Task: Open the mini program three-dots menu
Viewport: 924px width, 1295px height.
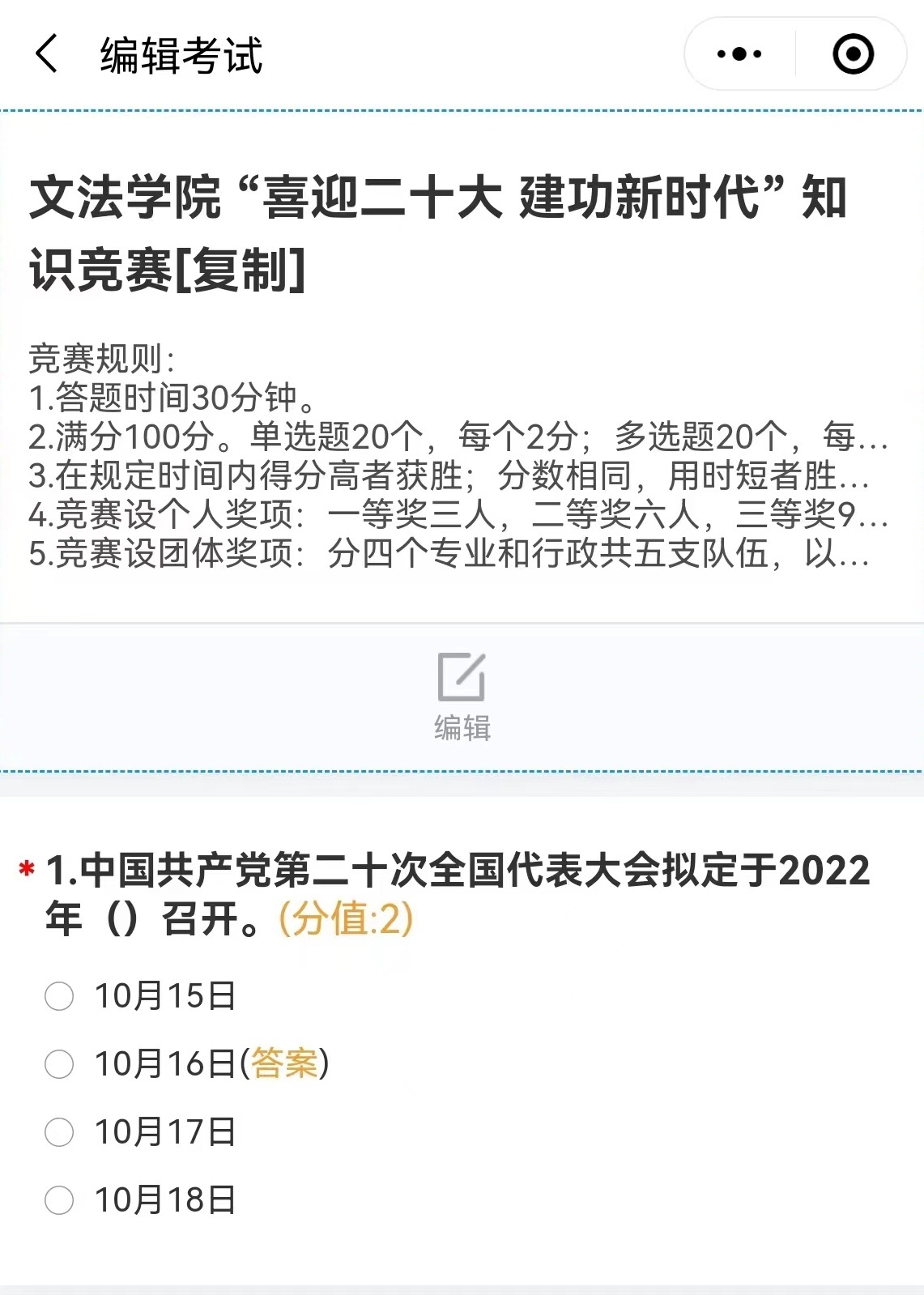Action: 739,54
